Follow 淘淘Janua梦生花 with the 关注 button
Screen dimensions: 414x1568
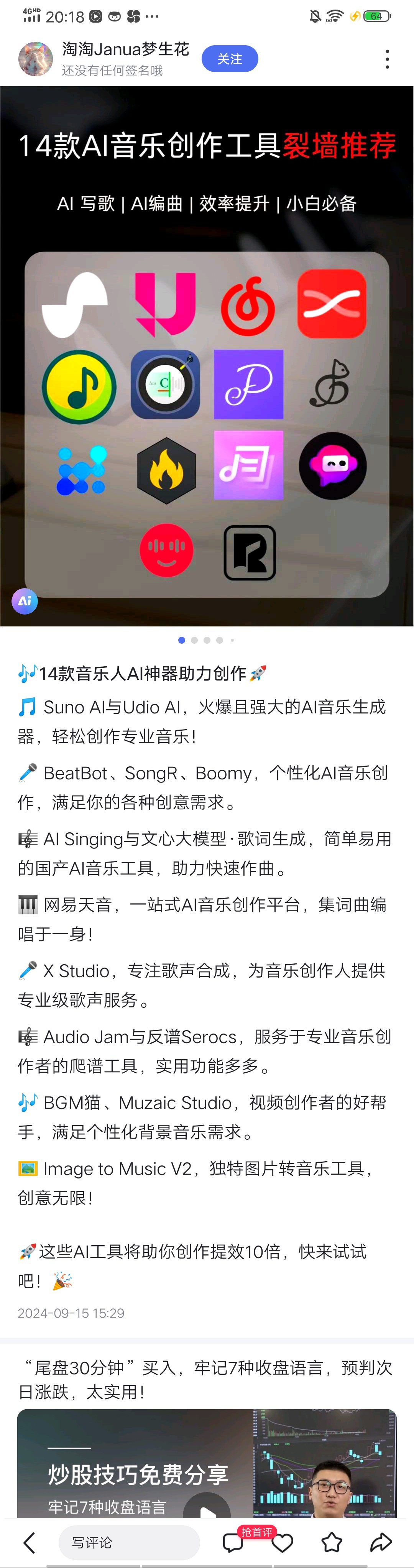[x=230, y=59]
